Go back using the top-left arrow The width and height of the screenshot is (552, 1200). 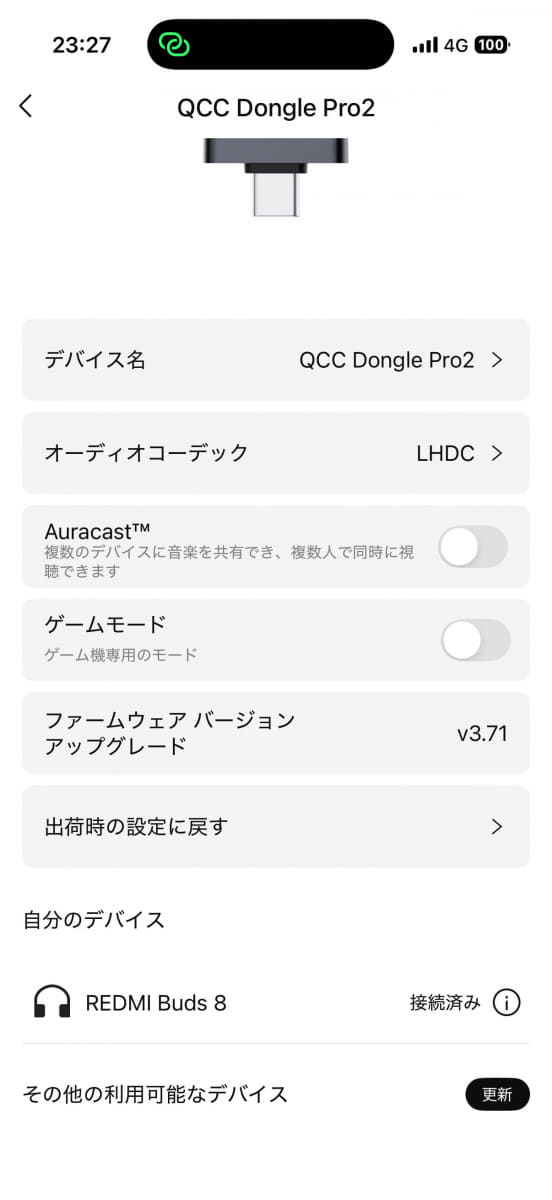[x=26, y=106]
